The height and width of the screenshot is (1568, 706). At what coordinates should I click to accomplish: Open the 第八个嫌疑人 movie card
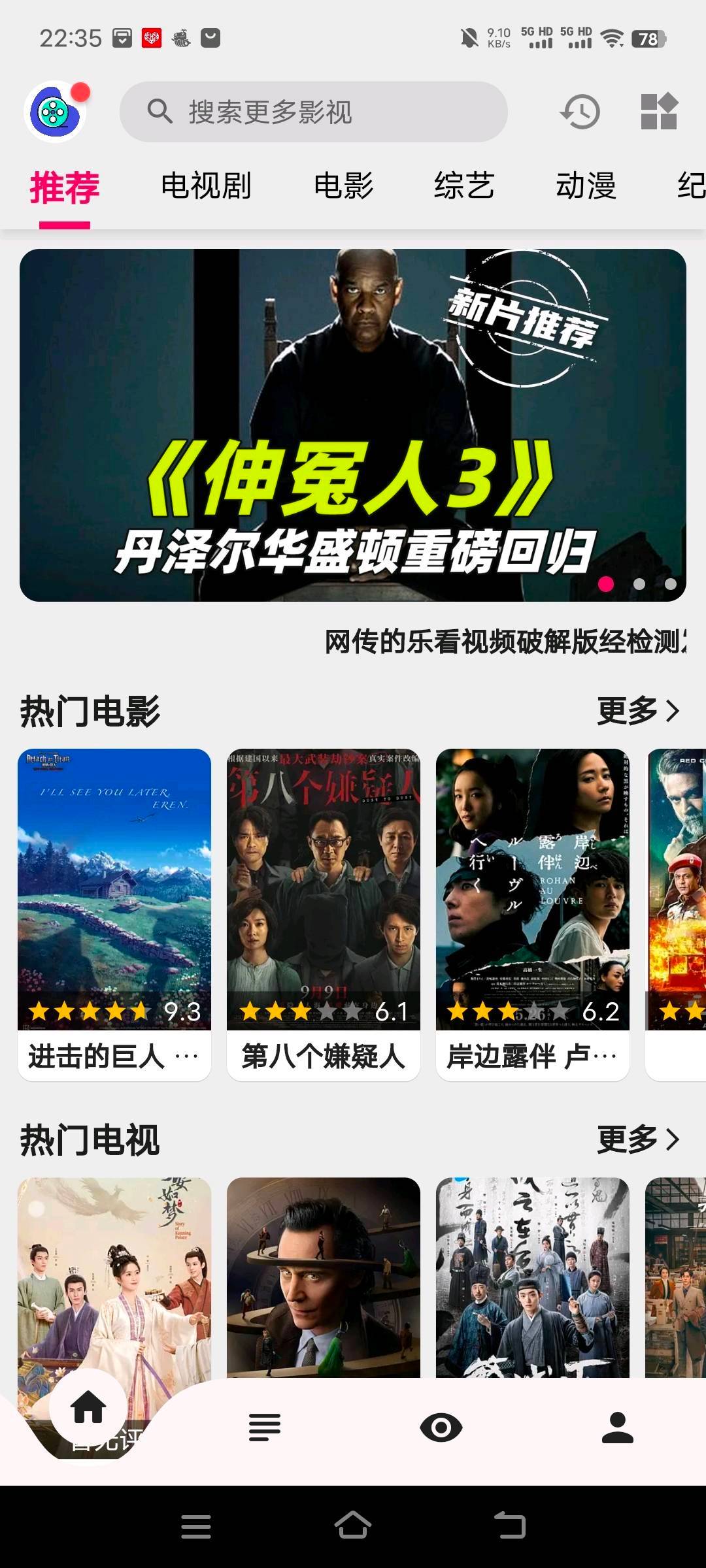(x=324, y=915)
